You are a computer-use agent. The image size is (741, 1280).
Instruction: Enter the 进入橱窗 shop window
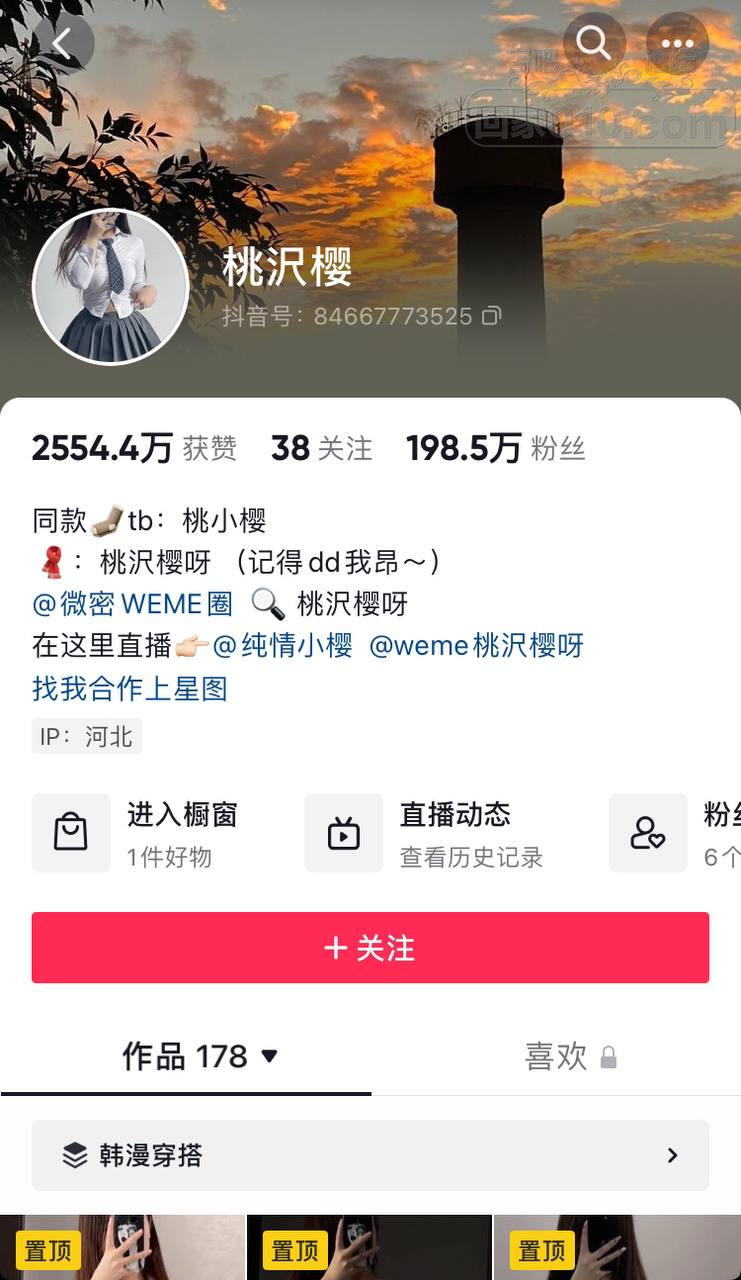click(x=135, y=833)
